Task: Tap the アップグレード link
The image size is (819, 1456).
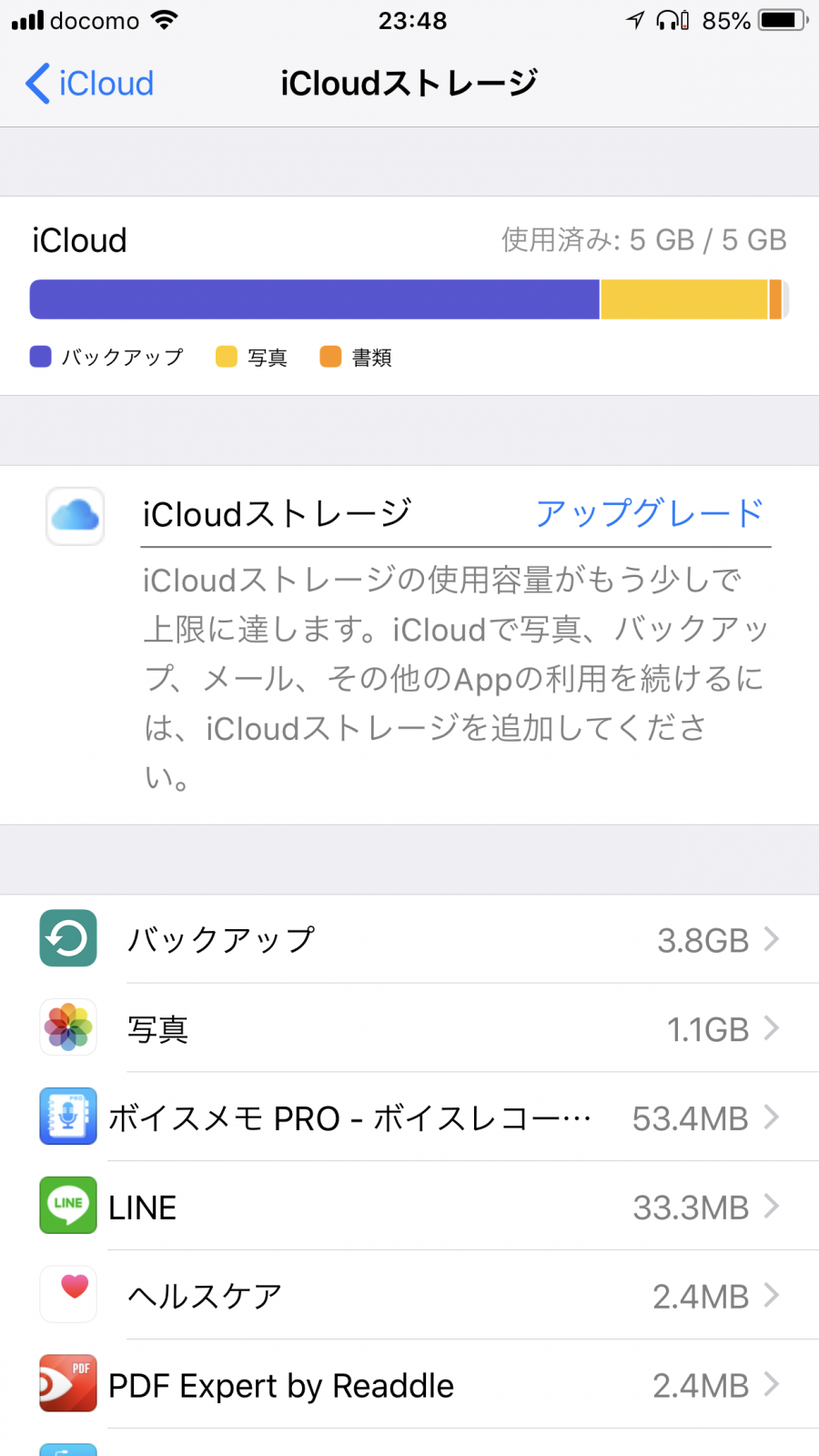Action: (649, 513)
